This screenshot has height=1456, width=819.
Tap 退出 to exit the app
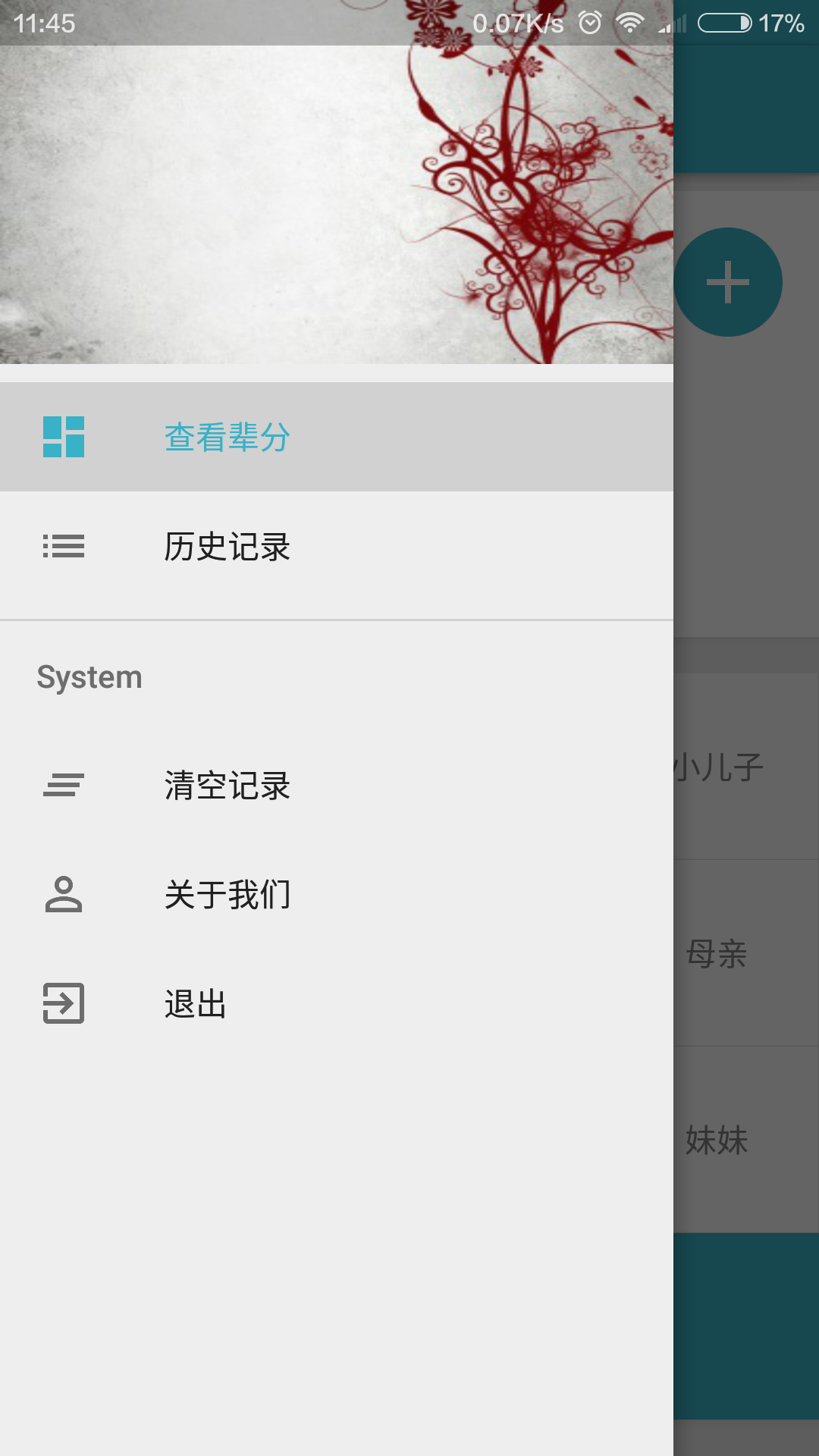pyautogui.click(x=337, y=1004)
